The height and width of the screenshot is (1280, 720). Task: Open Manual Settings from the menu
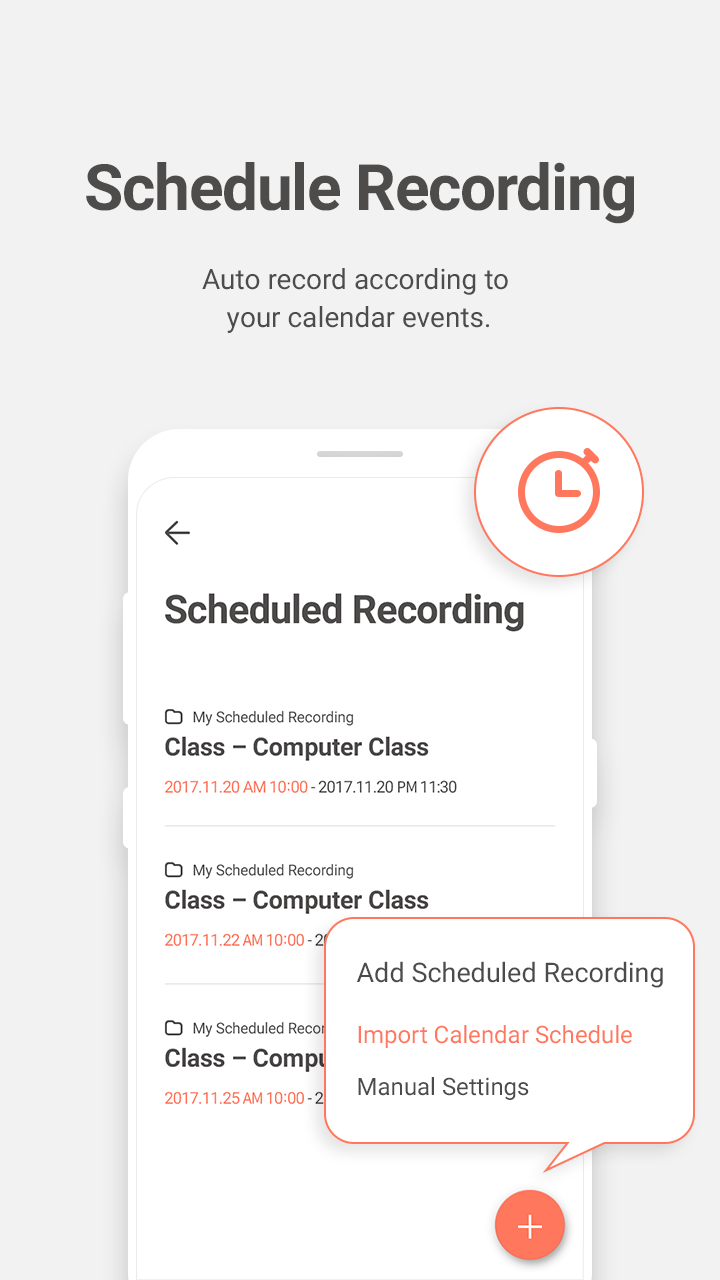tap(443, 1087)
